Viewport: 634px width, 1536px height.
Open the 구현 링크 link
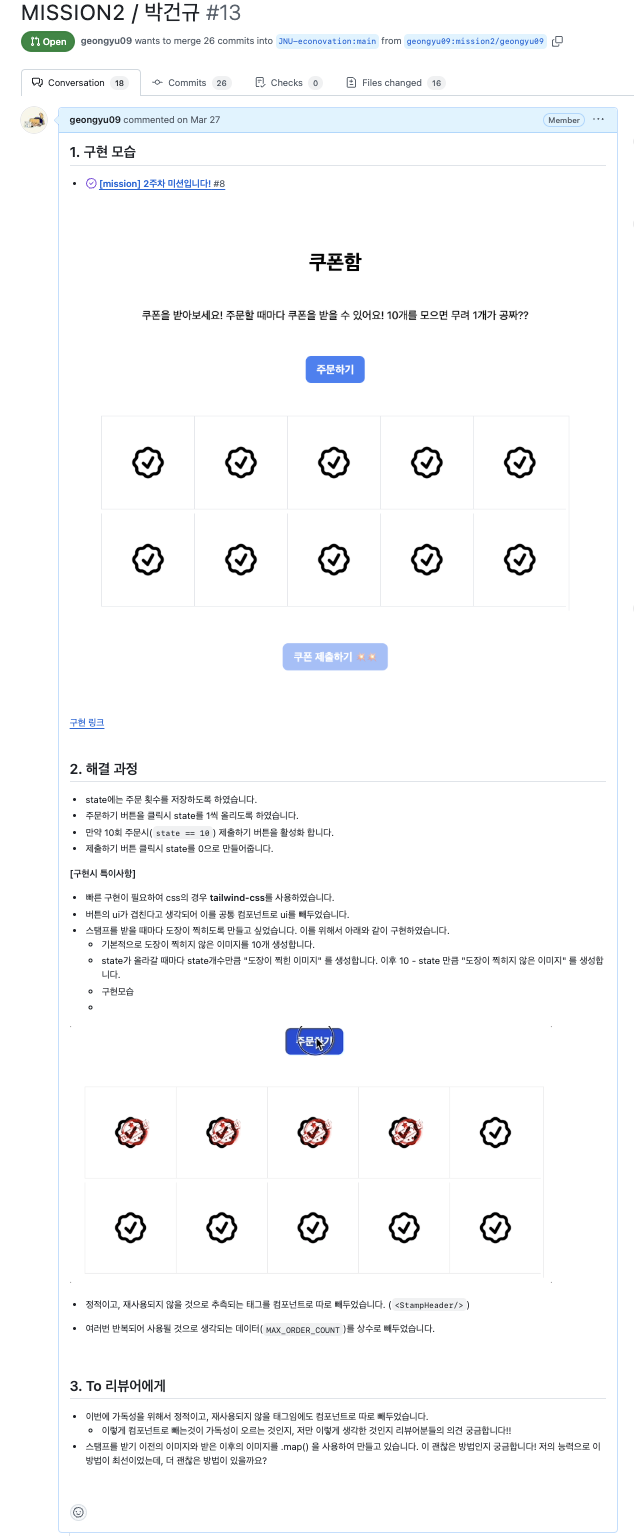pyautogui.click(x=87, y=722)
